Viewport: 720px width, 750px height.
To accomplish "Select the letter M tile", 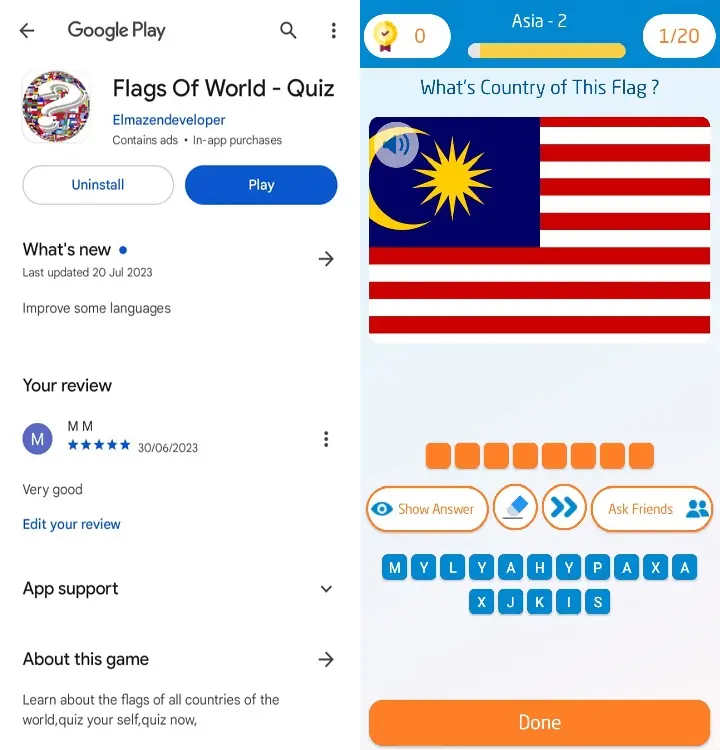I will (x=395, y=568).
